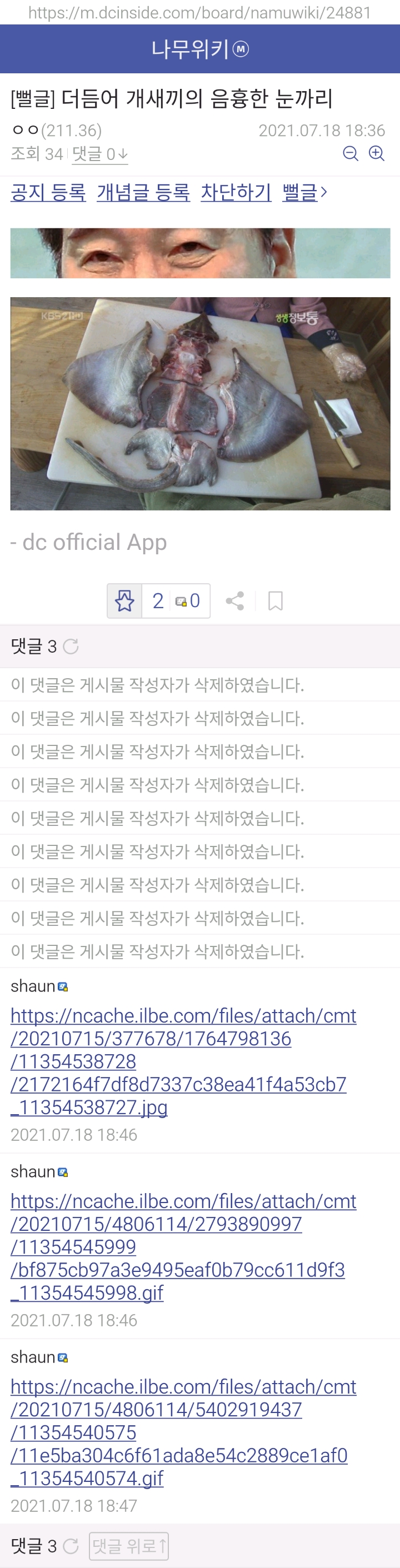Tap 차단하기 to block user
The width and height of the screenshot is (400, 1568).
pyautogui.click(x=236, y=192)
